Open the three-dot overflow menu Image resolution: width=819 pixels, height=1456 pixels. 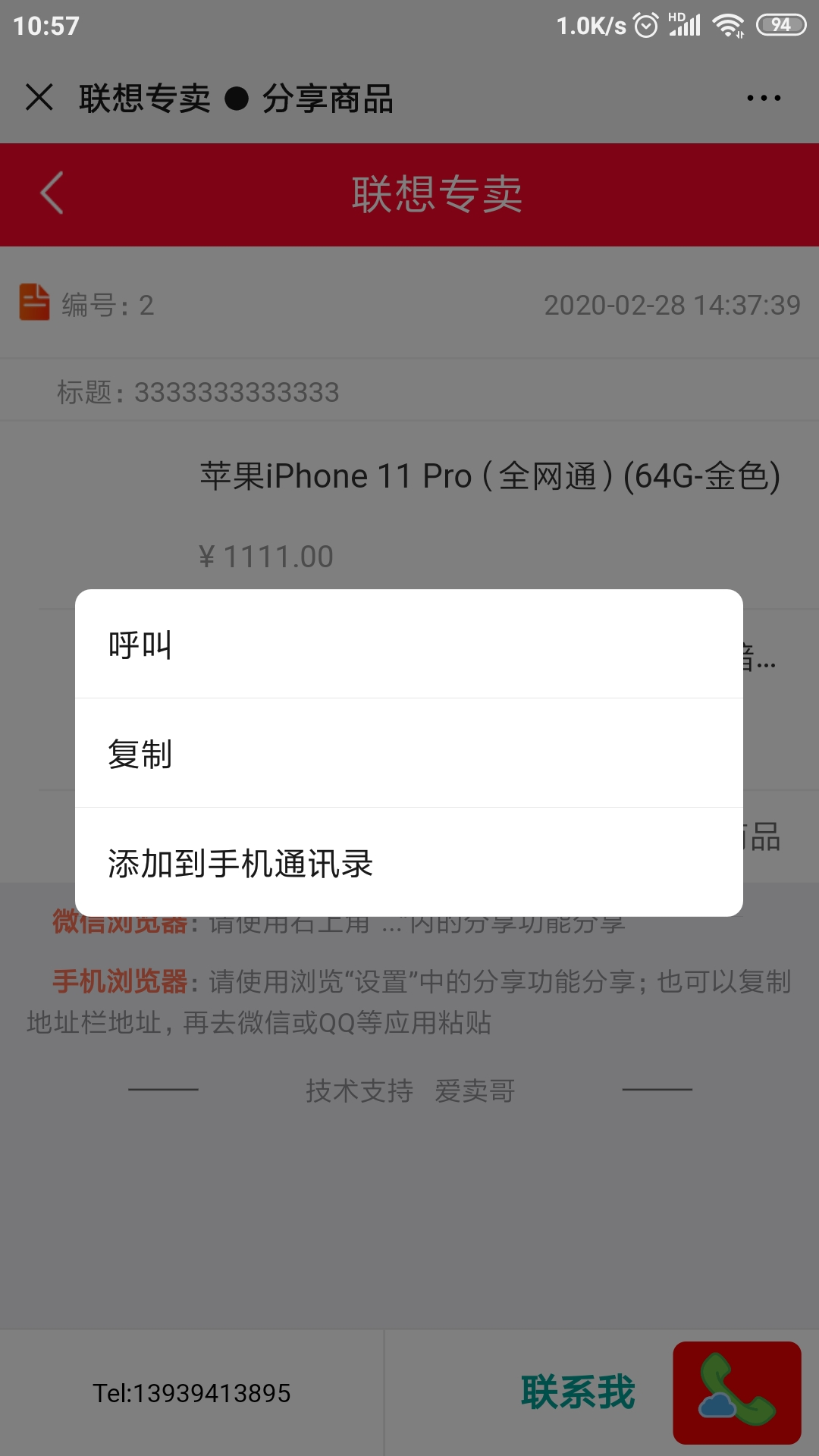(764, 98)
